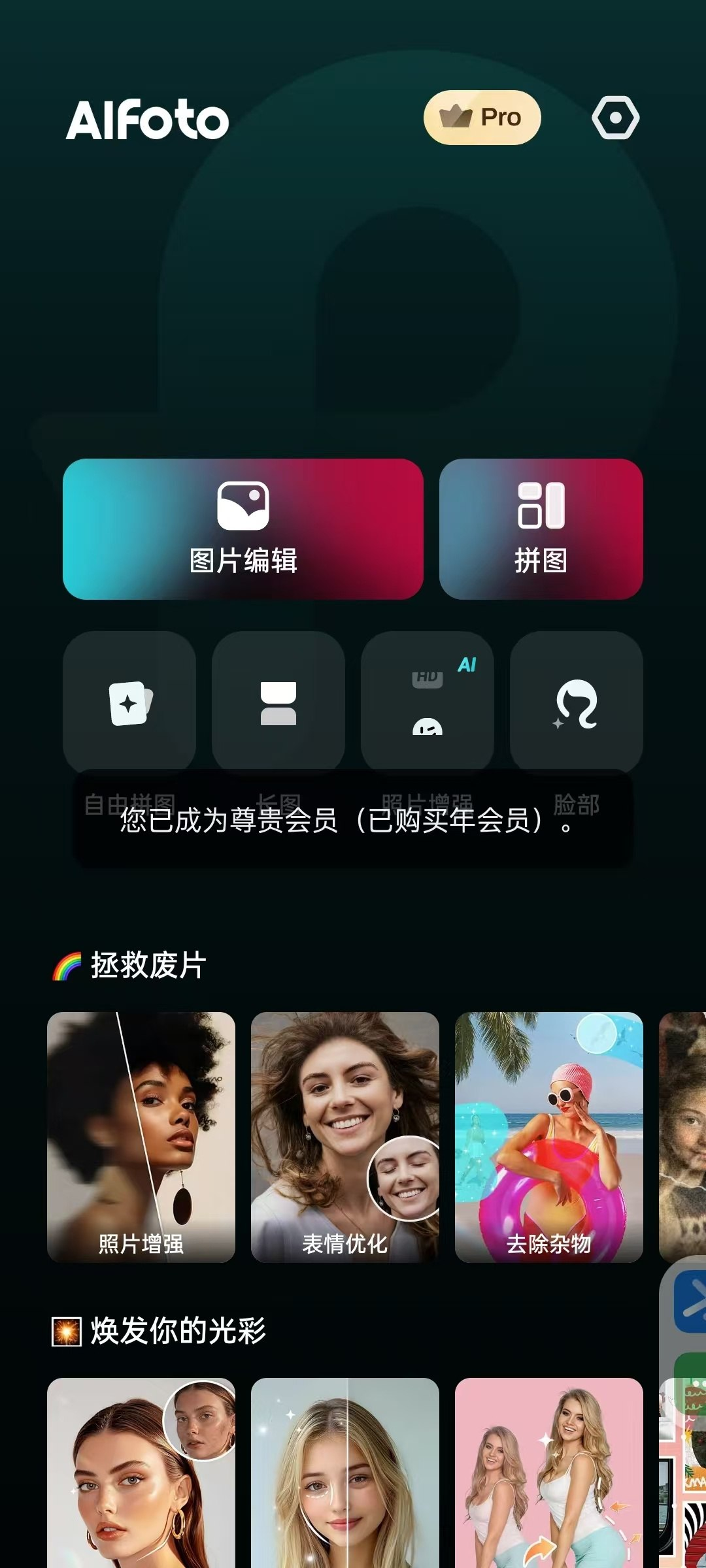Tap the Pro membership badge
706x1568 pixels.
[x=482, y=118]
